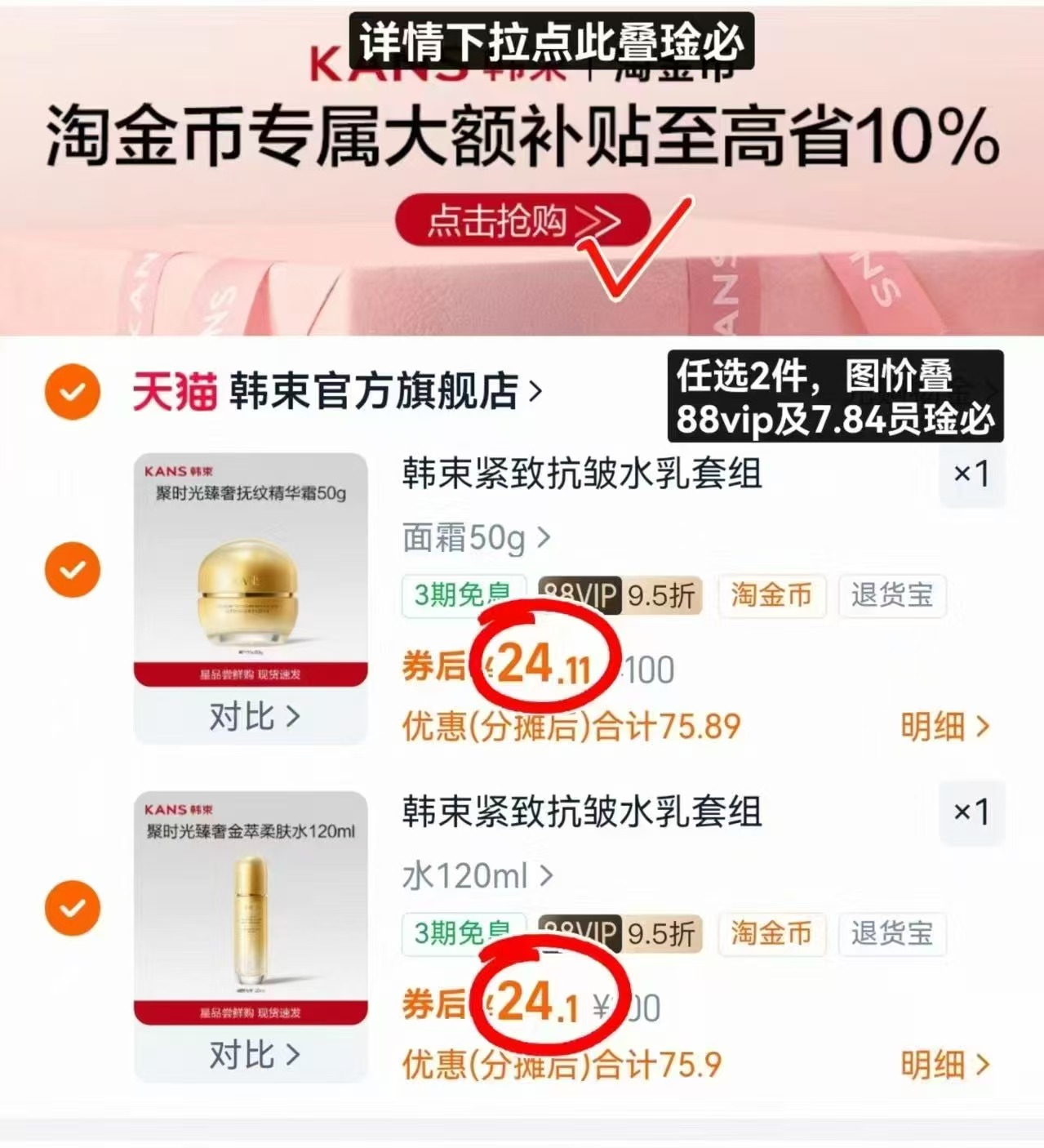The width and height of the screenshot is (1044, 1148).
Task: Expand the 面霜50g SKU selector
Action: click(473, 538)
